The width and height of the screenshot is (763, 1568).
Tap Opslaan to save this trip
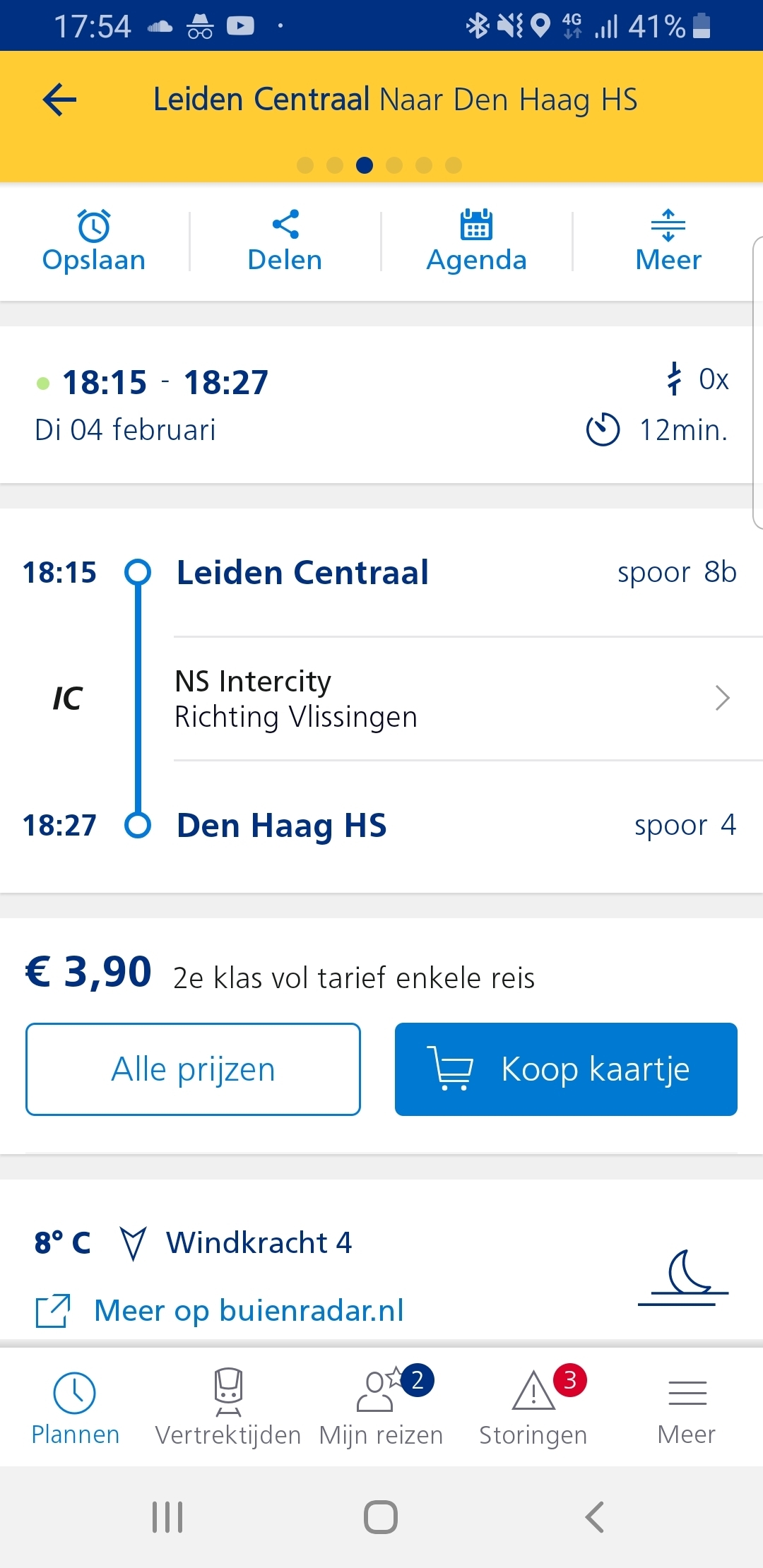click(x=94, y=242)
